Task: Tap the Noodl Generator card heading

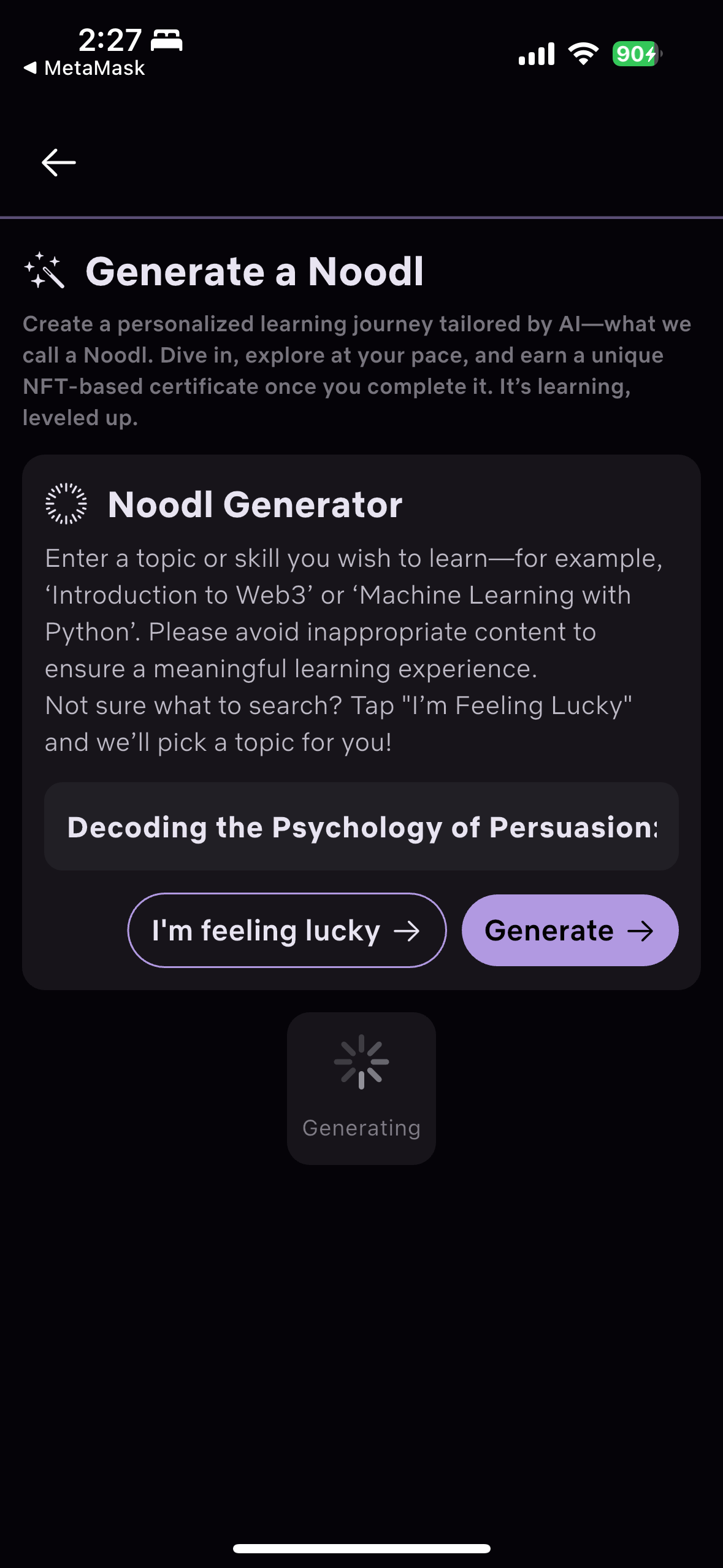Action: (255, 505)
